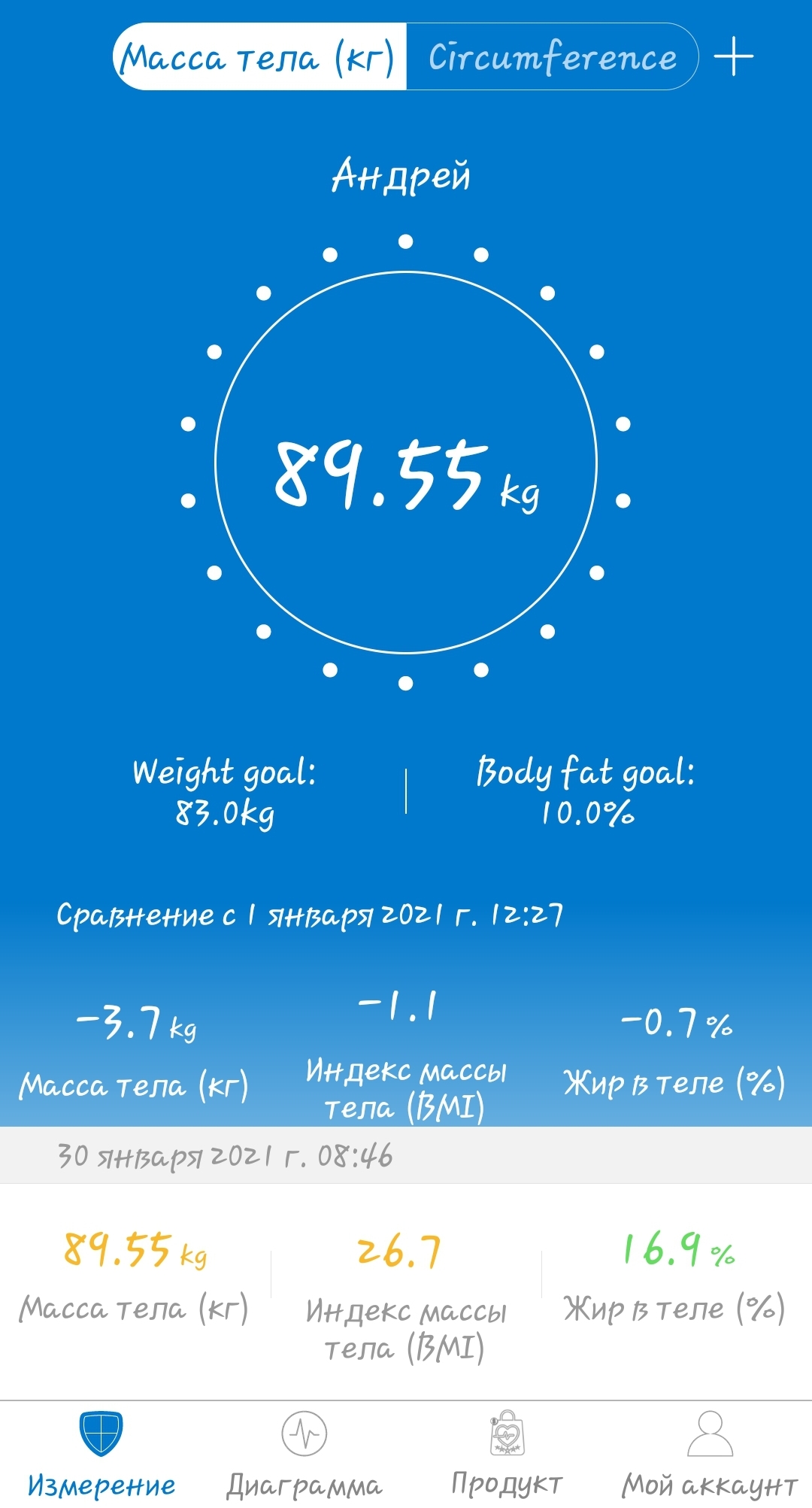The image size is (812, 1508).
Task: Go to the Продукт tab
Action: point(507,1455)
